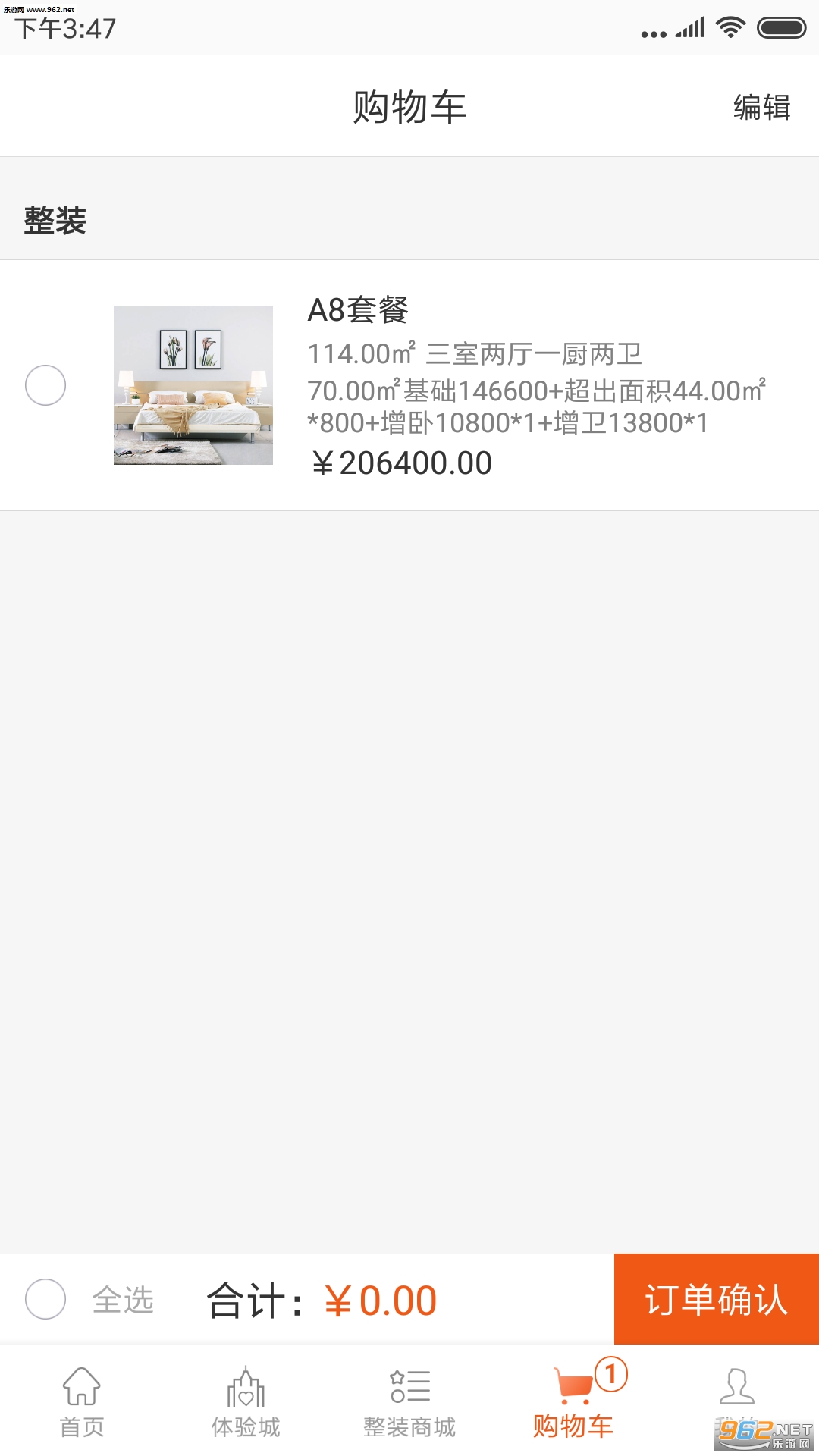819x1456 pixels.
Task: Go to the 首页 home tab
Action: click(82, 1401)
